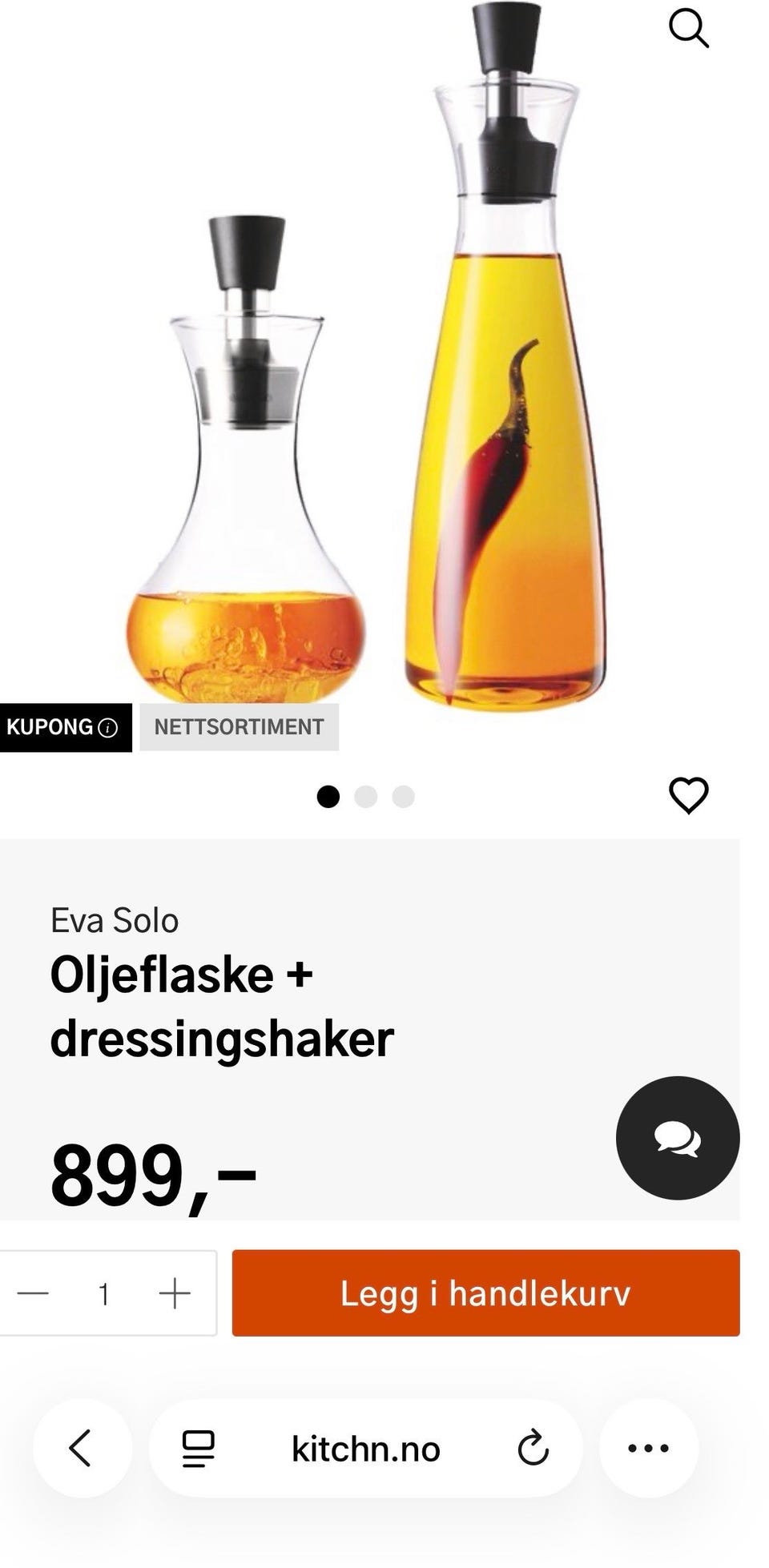Tap the first carousel dot indicator
The image size is (769, 1568).
[x=328, y=796]
